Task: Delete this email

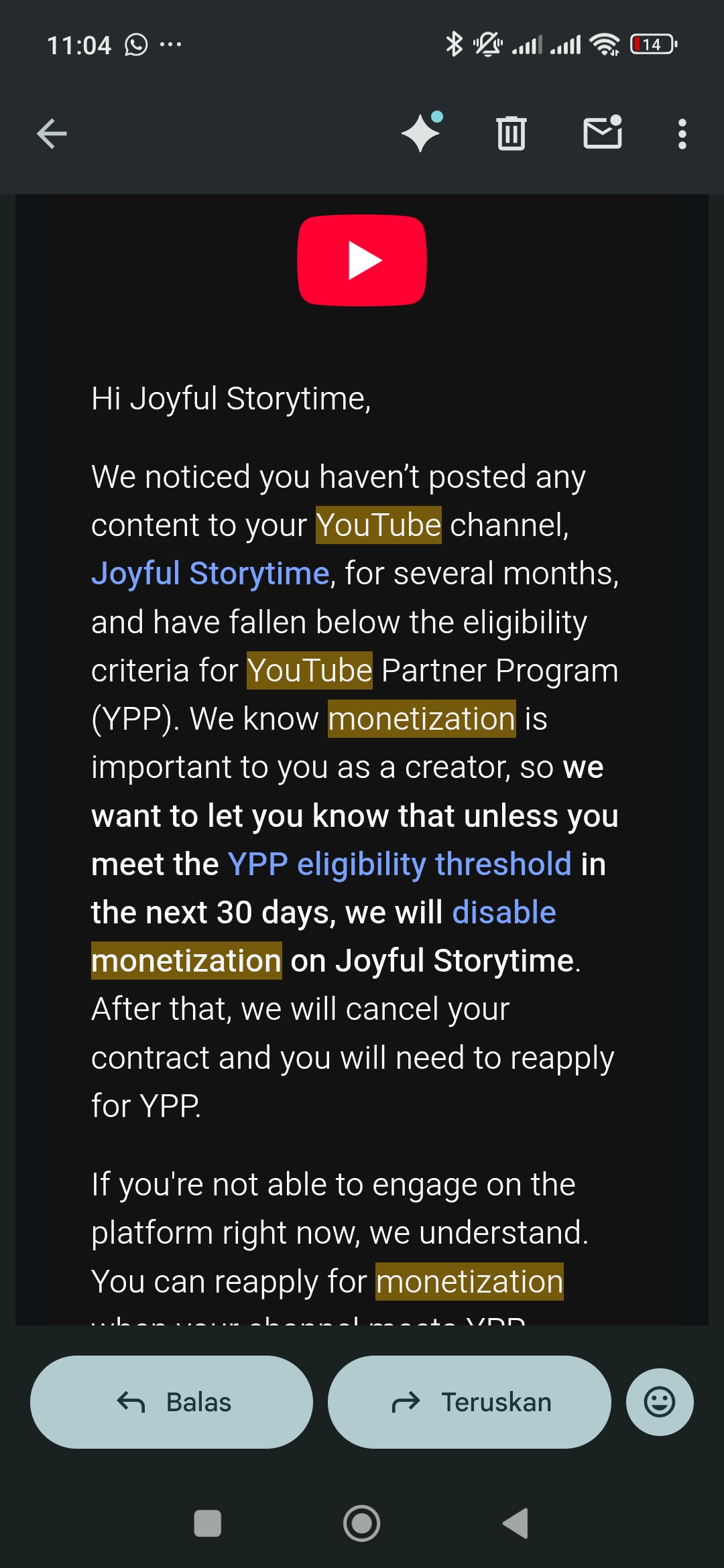Action: point(511,133)
